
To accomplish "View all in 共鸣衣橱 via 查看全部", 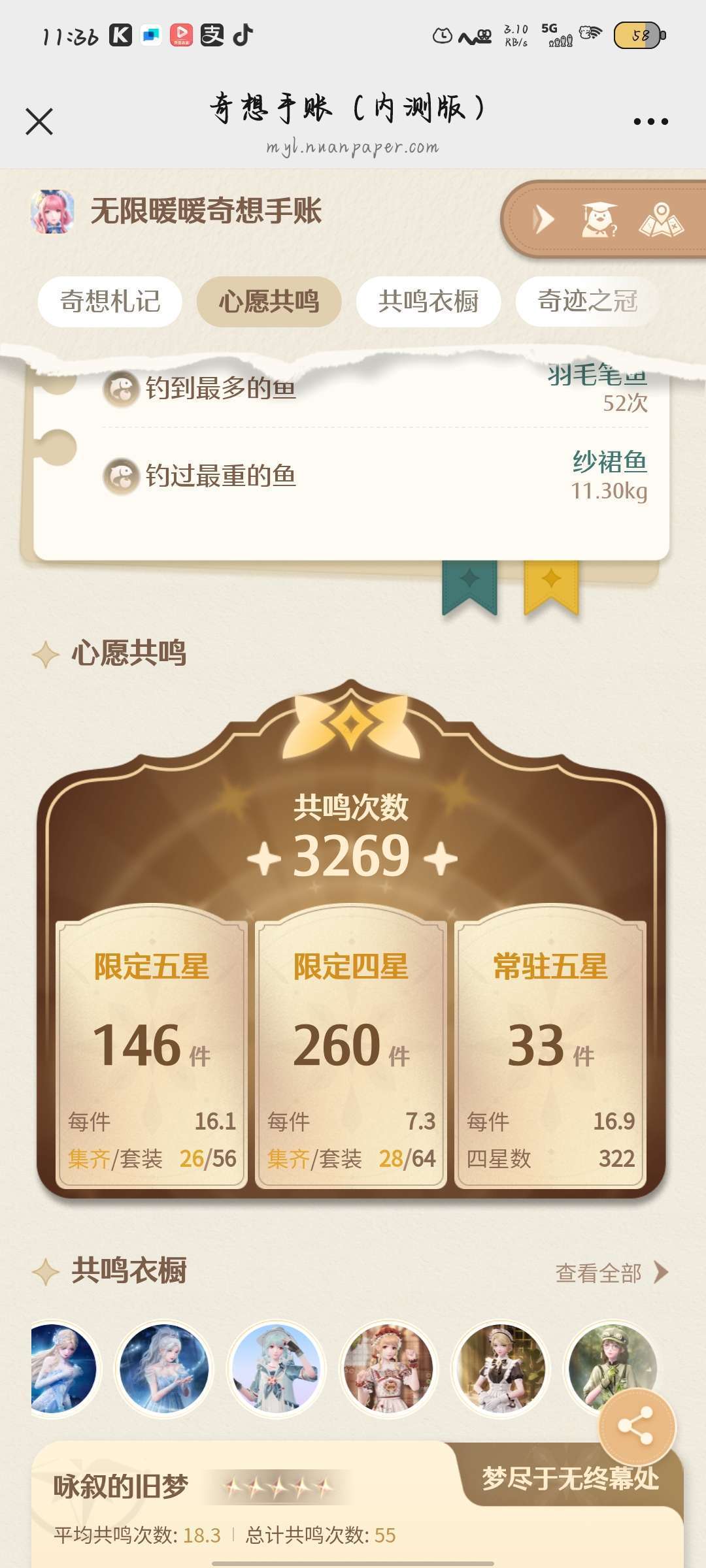I will coord(612,1273).
